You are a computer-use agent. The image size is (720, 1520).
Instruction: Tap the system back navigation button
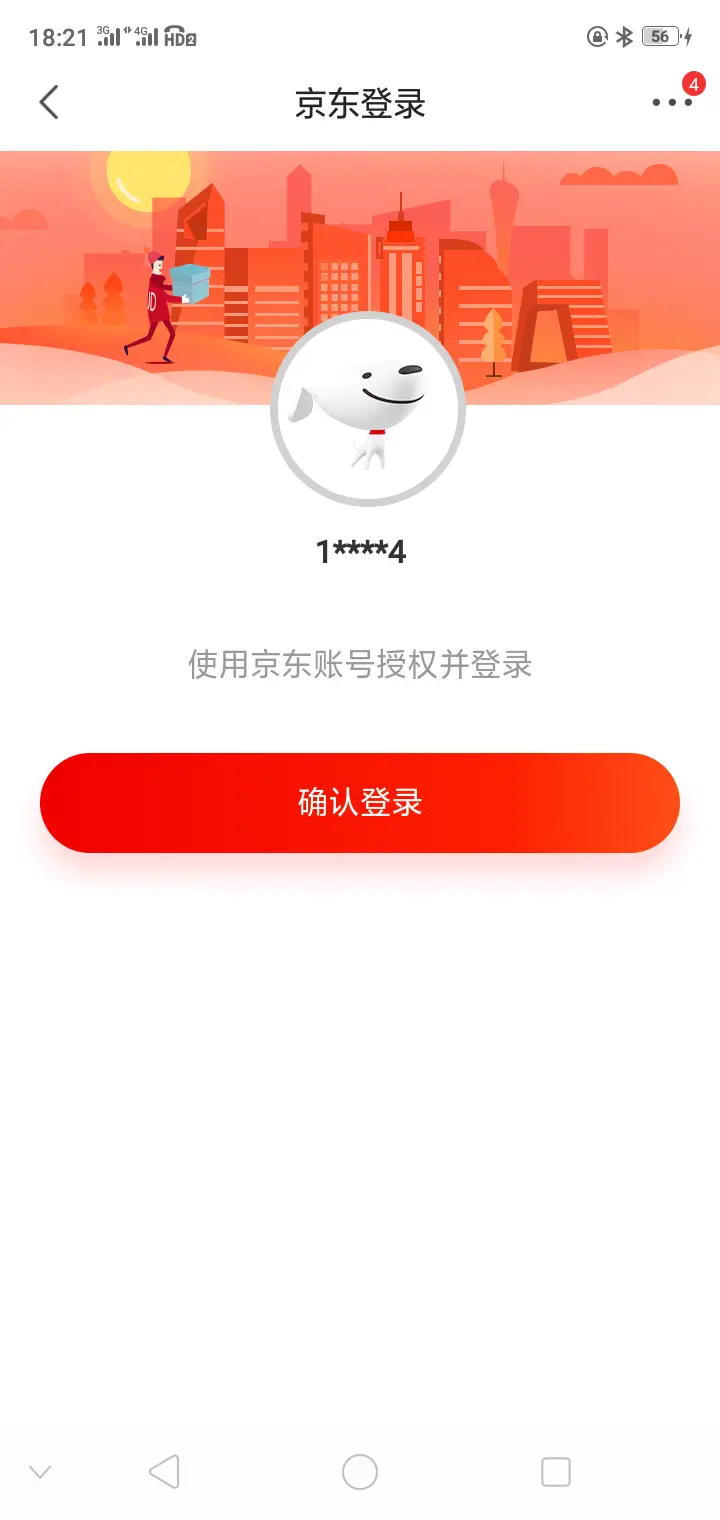point(164,1472)
